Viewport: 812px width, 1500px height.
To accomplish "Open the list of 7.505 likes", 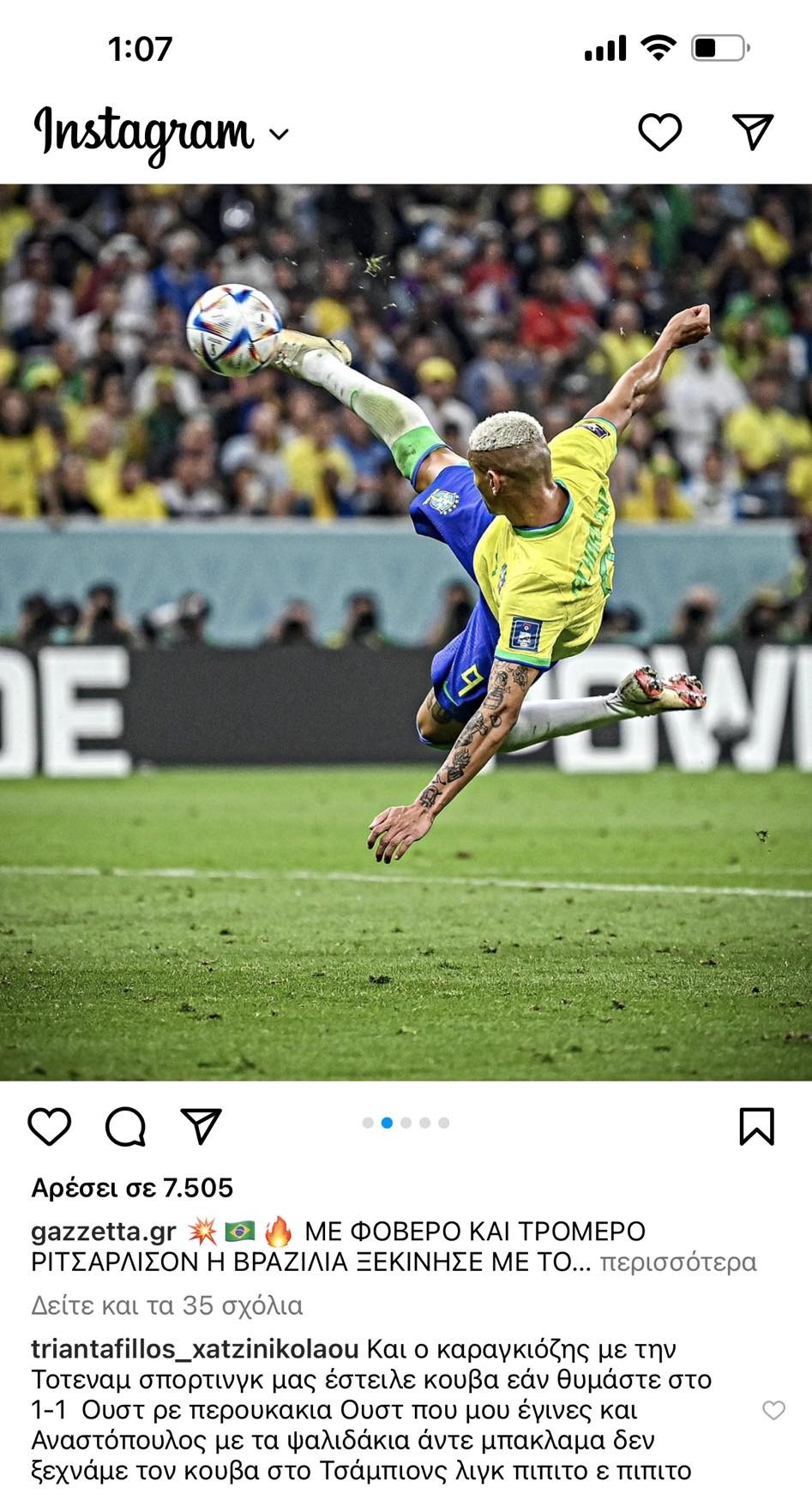I will pyautogui.click(x=132, y=1188).
